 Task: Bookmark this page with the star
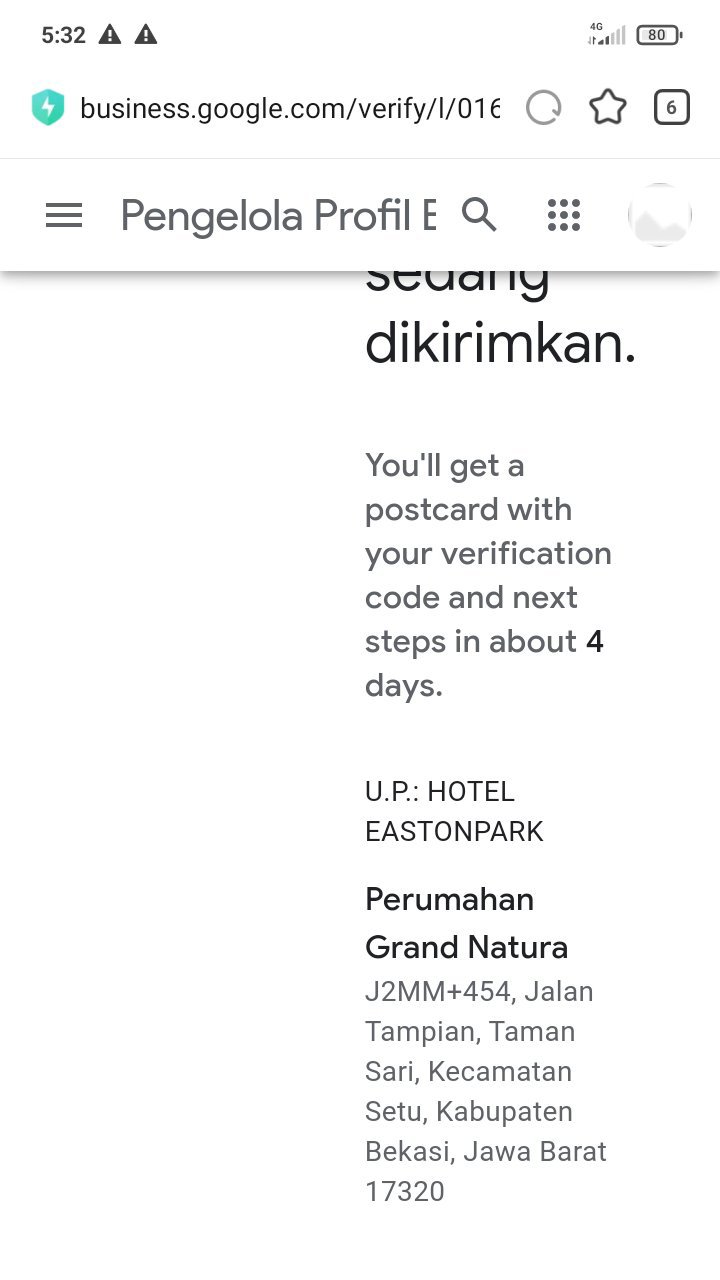pyautogui.click(x=608, y=107)
